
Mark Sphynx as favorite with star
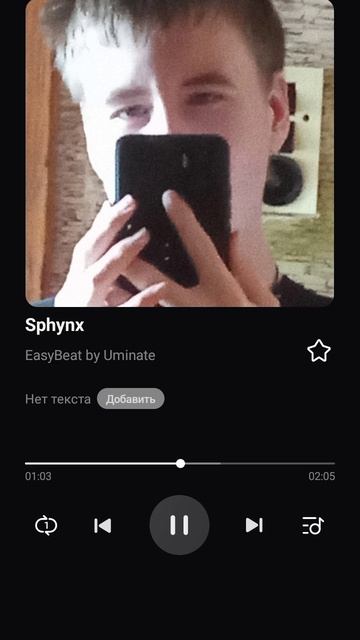pyautogui.click(x=319, y=351)
